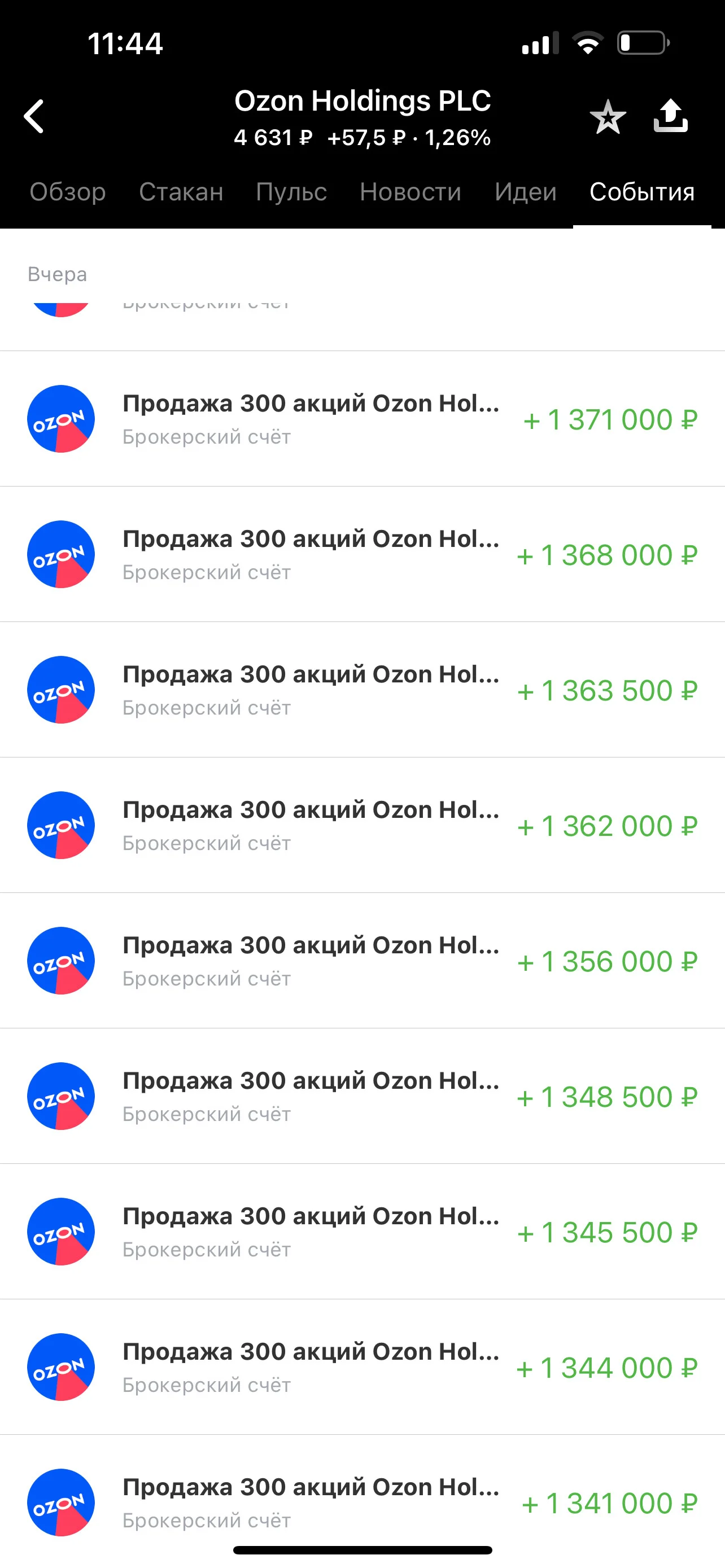This screenshot has height=1568, width=725.
Task: Open the Новости tab
Action: [x=410, y=192]
